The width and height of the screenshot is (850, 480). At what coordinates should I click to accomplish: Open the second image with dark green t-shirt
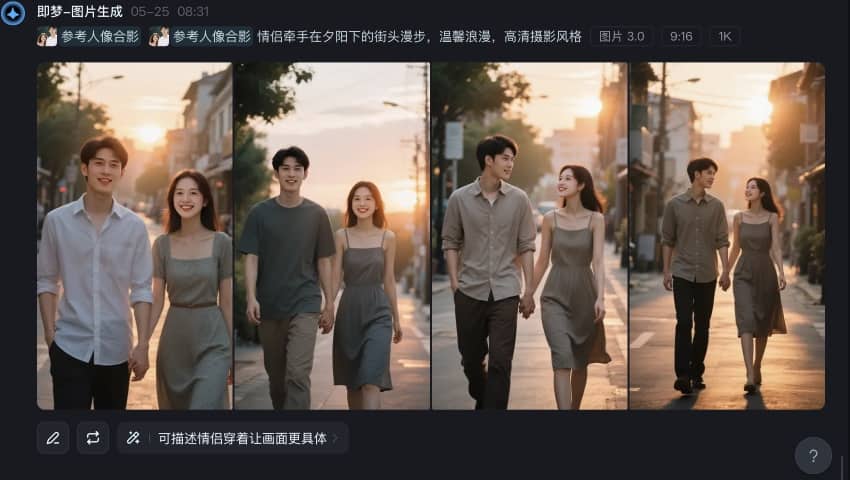(x=332, y=236)
